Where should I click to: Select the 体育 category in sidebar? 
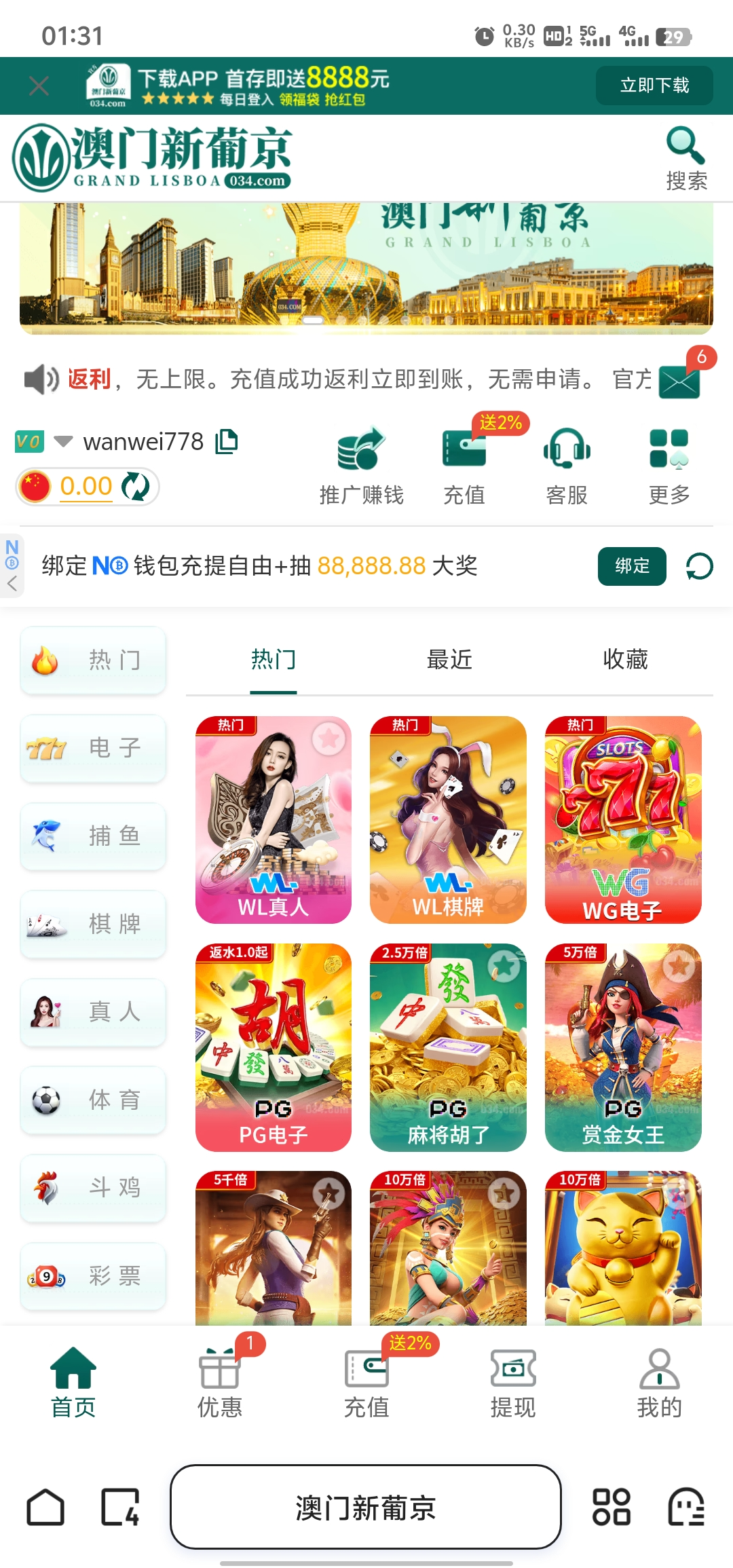(93, 1100)
